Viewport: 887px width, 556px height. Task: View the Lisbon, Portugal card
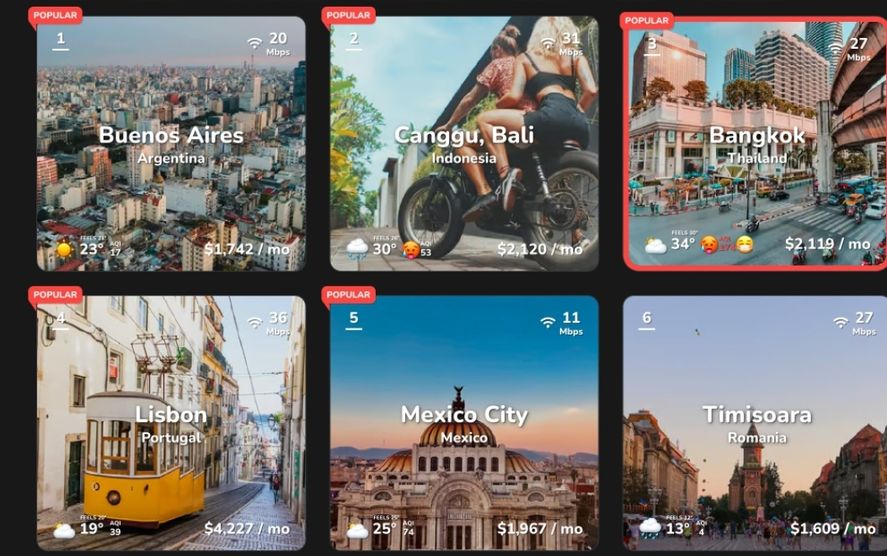click(x=171, y=423)
